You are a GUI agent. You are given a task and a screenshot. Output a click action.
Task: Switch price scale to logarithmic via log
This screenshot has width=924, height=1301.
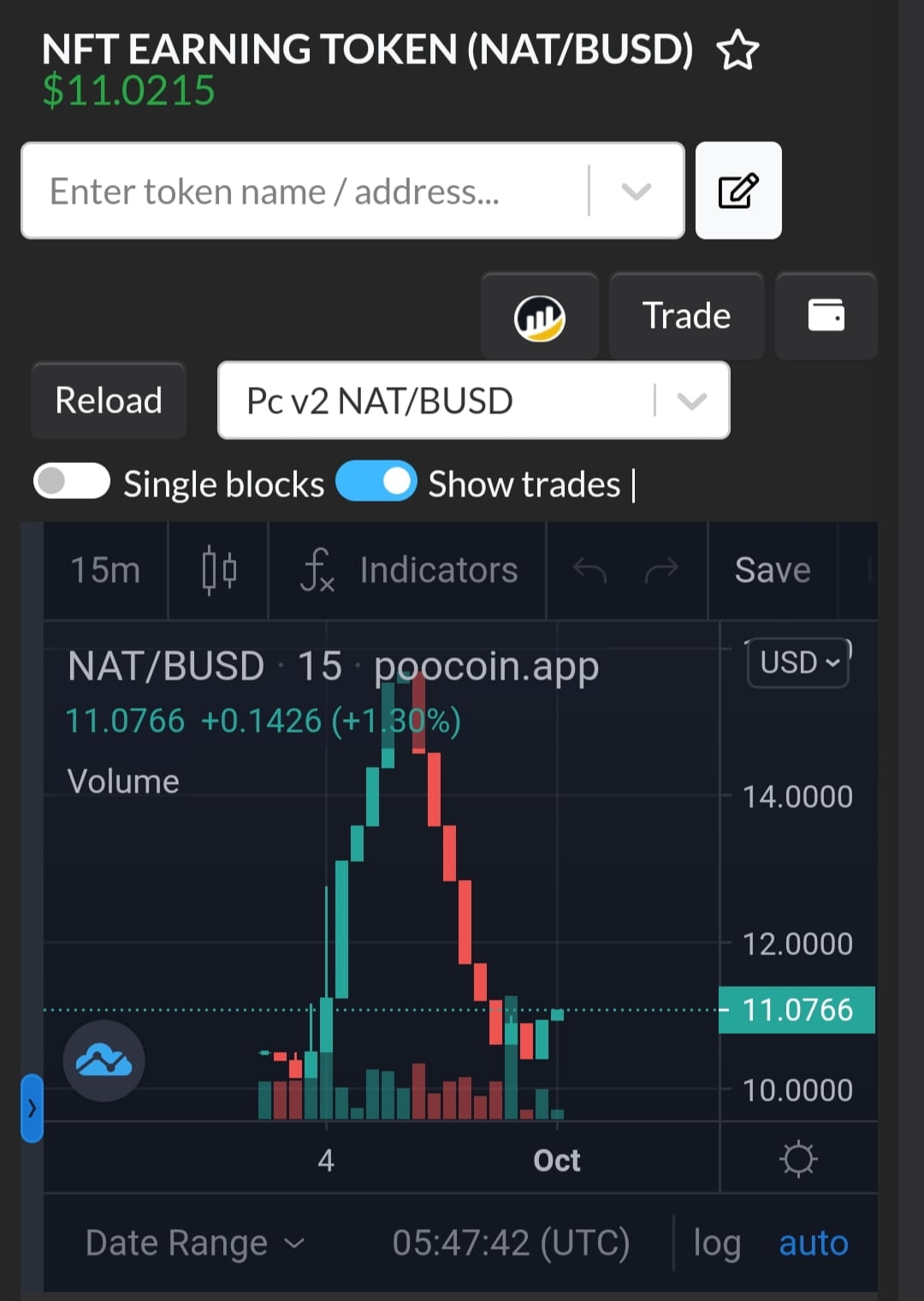point(717,1243)
